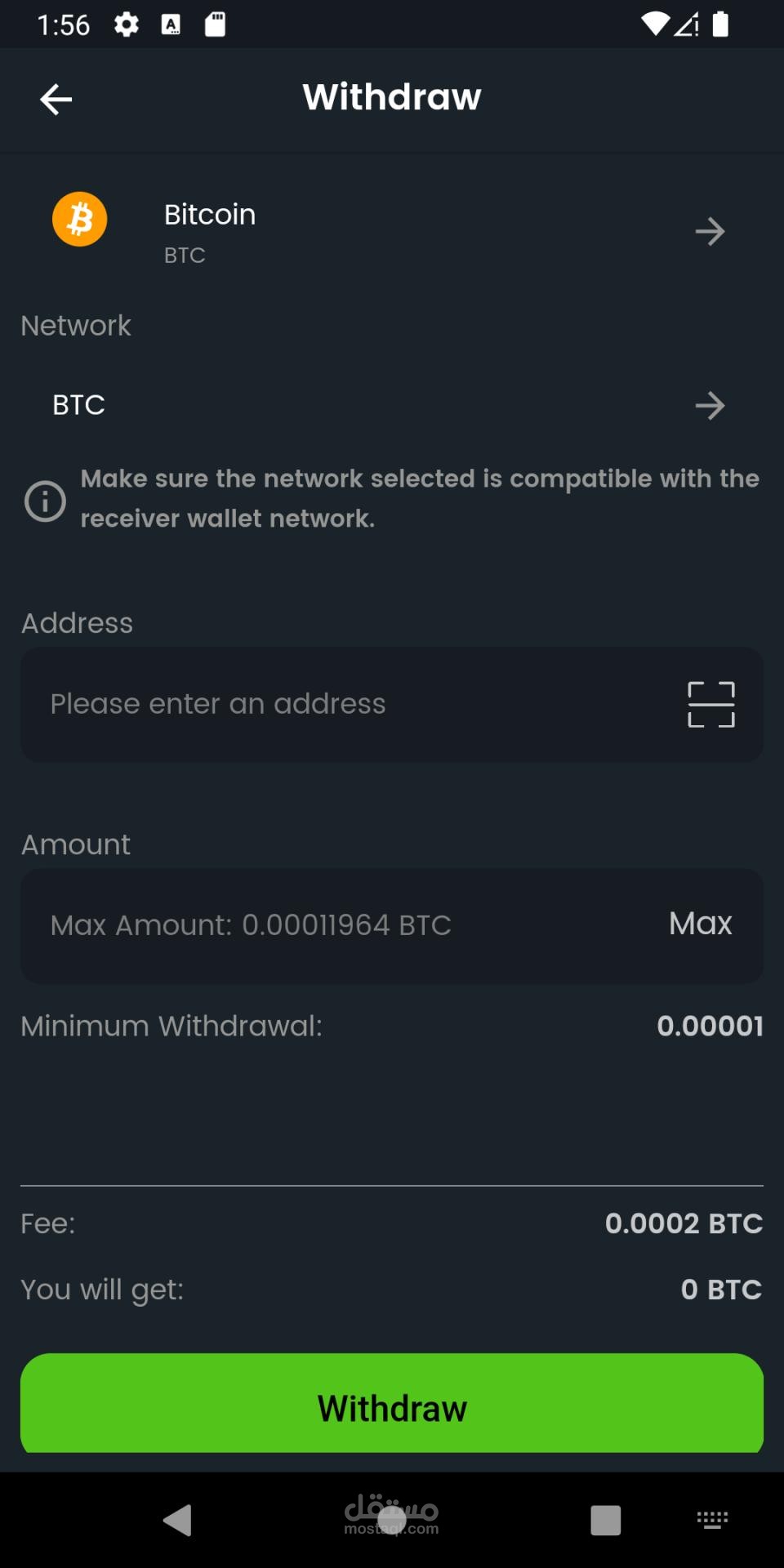Change the BTC network selection
The width and height of the screenshot is (784, 1568).
click(x=392, y=405)
